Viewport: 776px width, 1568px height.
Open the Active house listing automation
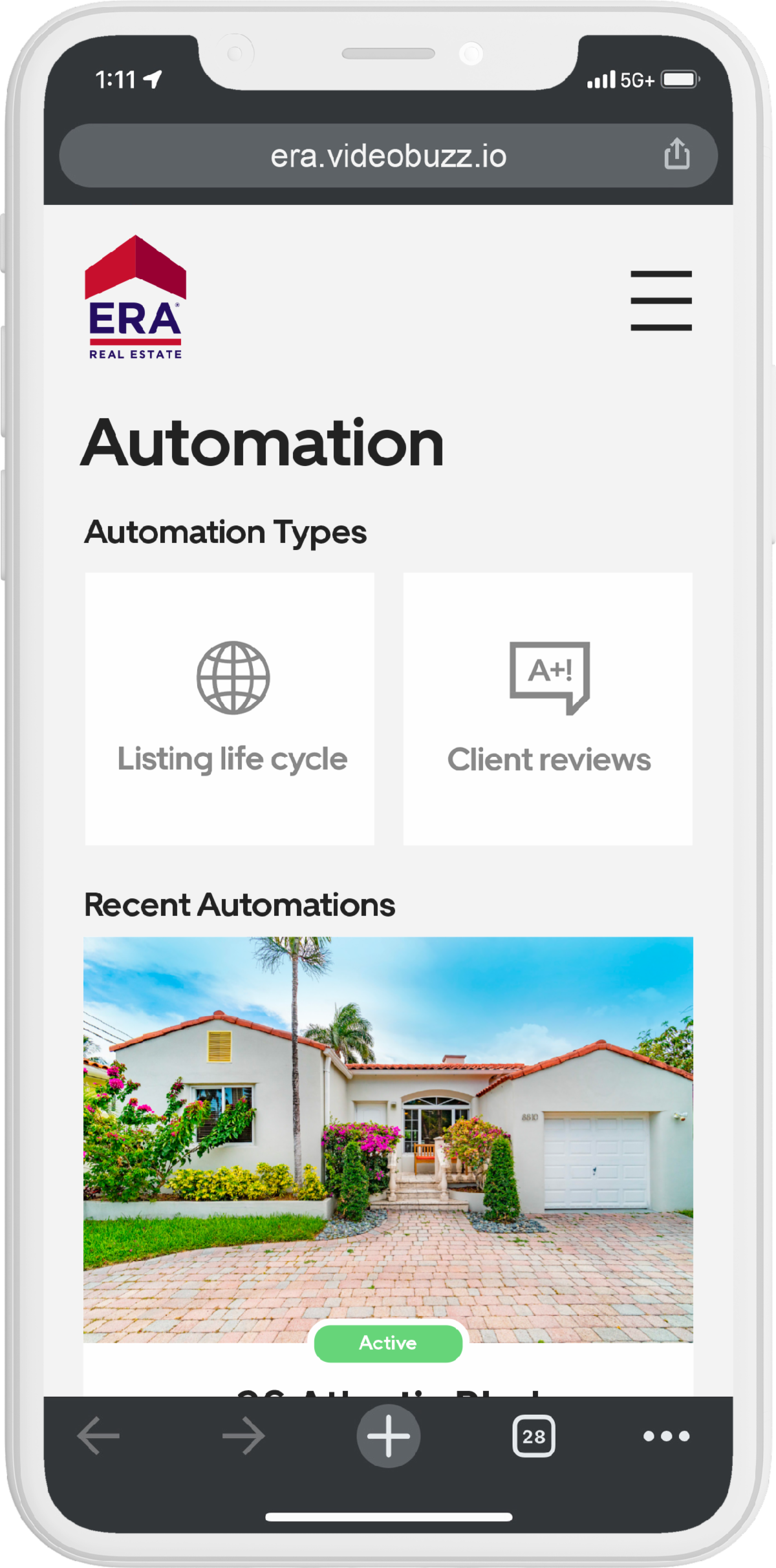pyautogui.click(x=388, y=1139)
